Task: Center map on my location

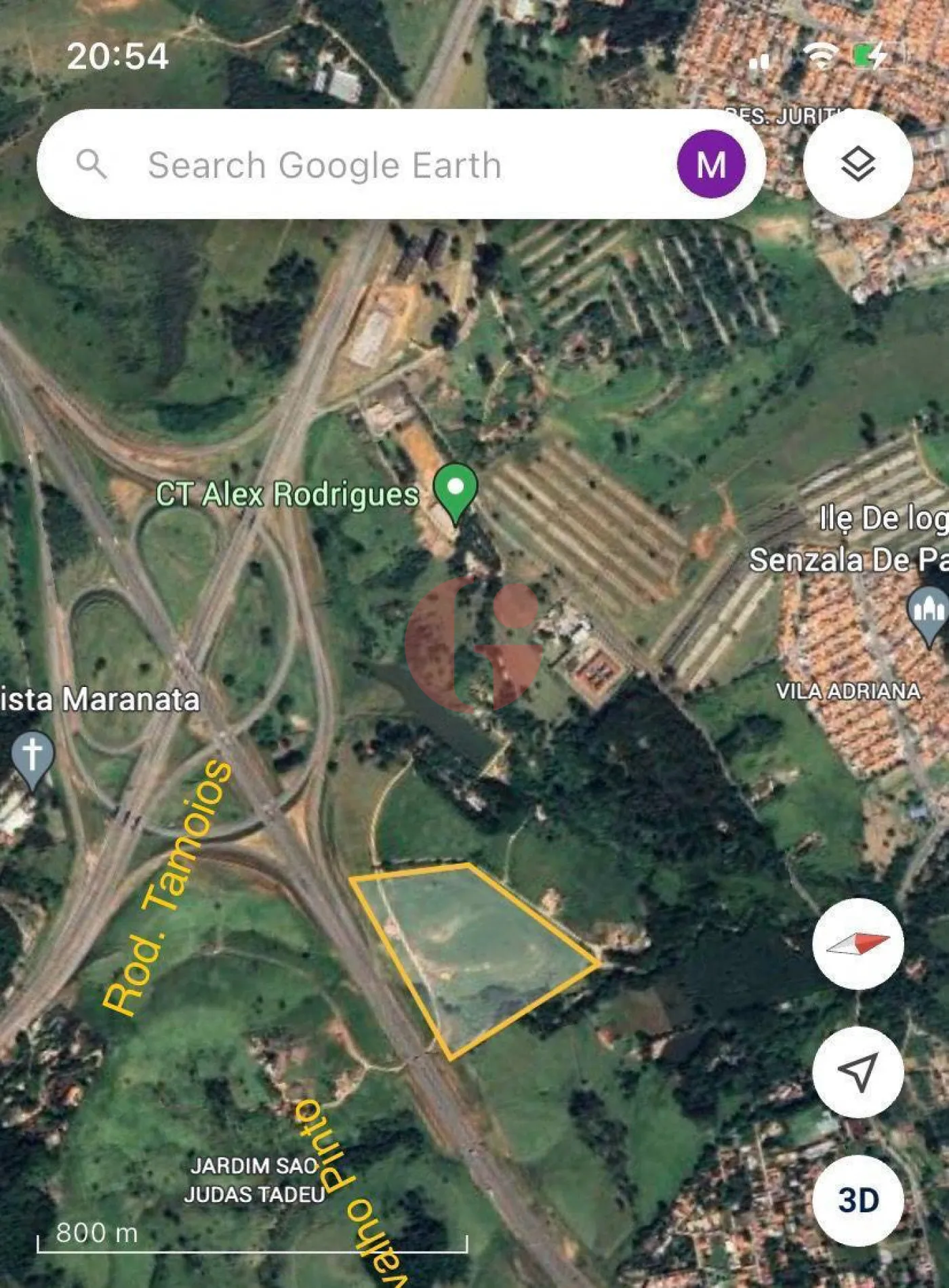Action: point(857,1071)
